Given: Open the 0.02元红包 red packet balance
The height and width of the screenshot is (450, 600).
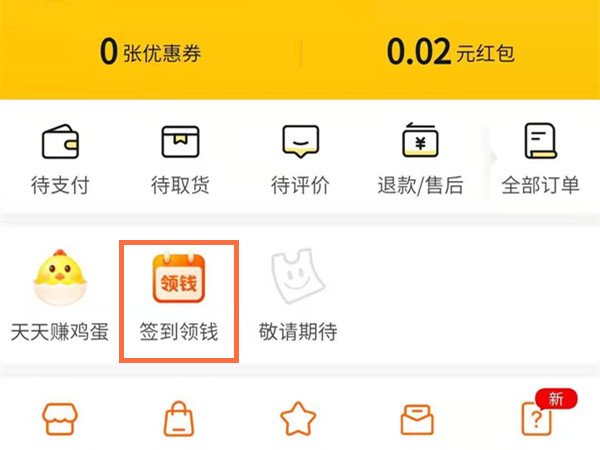Looking at the screenshot, I should pos(450,52).
